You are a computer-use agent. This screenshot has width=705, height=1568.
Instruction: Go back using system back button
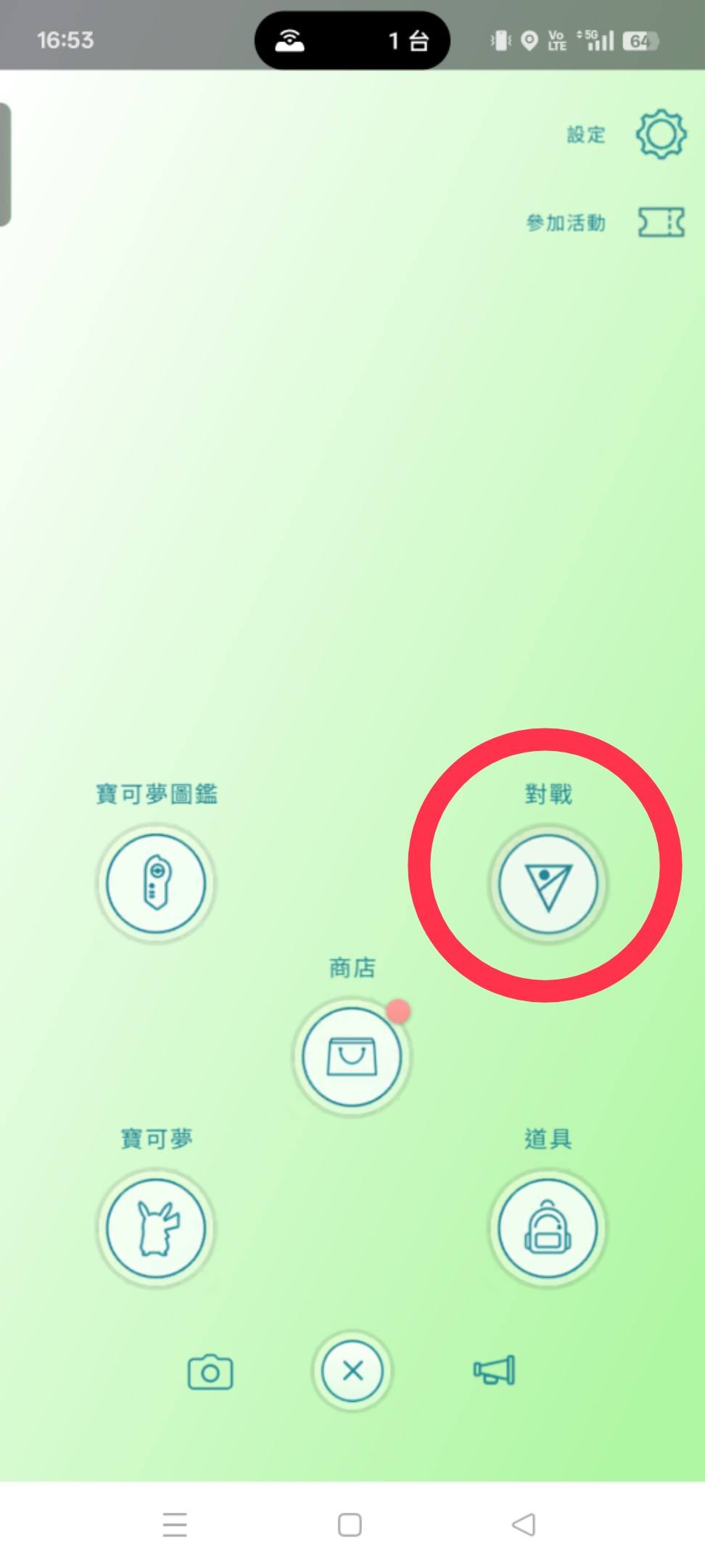(524, 1524)
